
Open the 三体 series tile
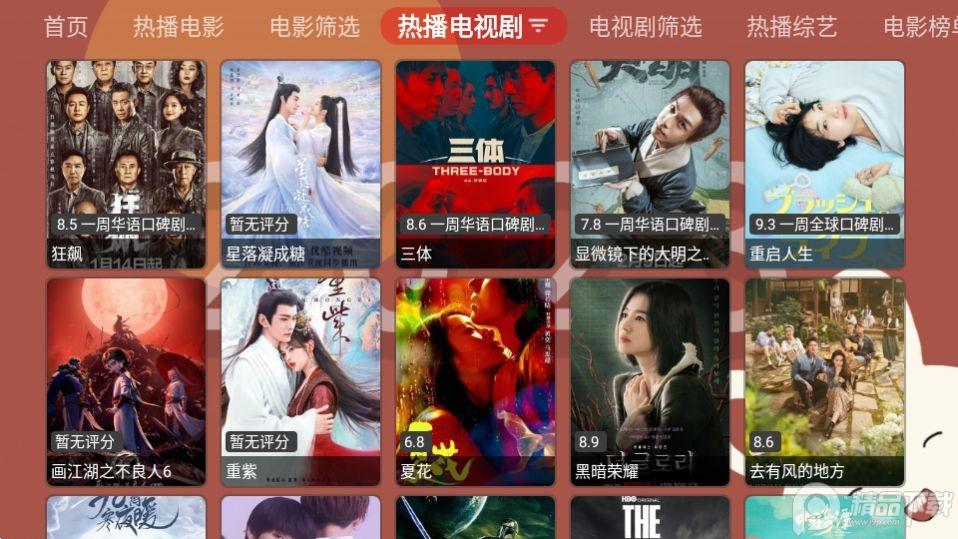point(475,164)
